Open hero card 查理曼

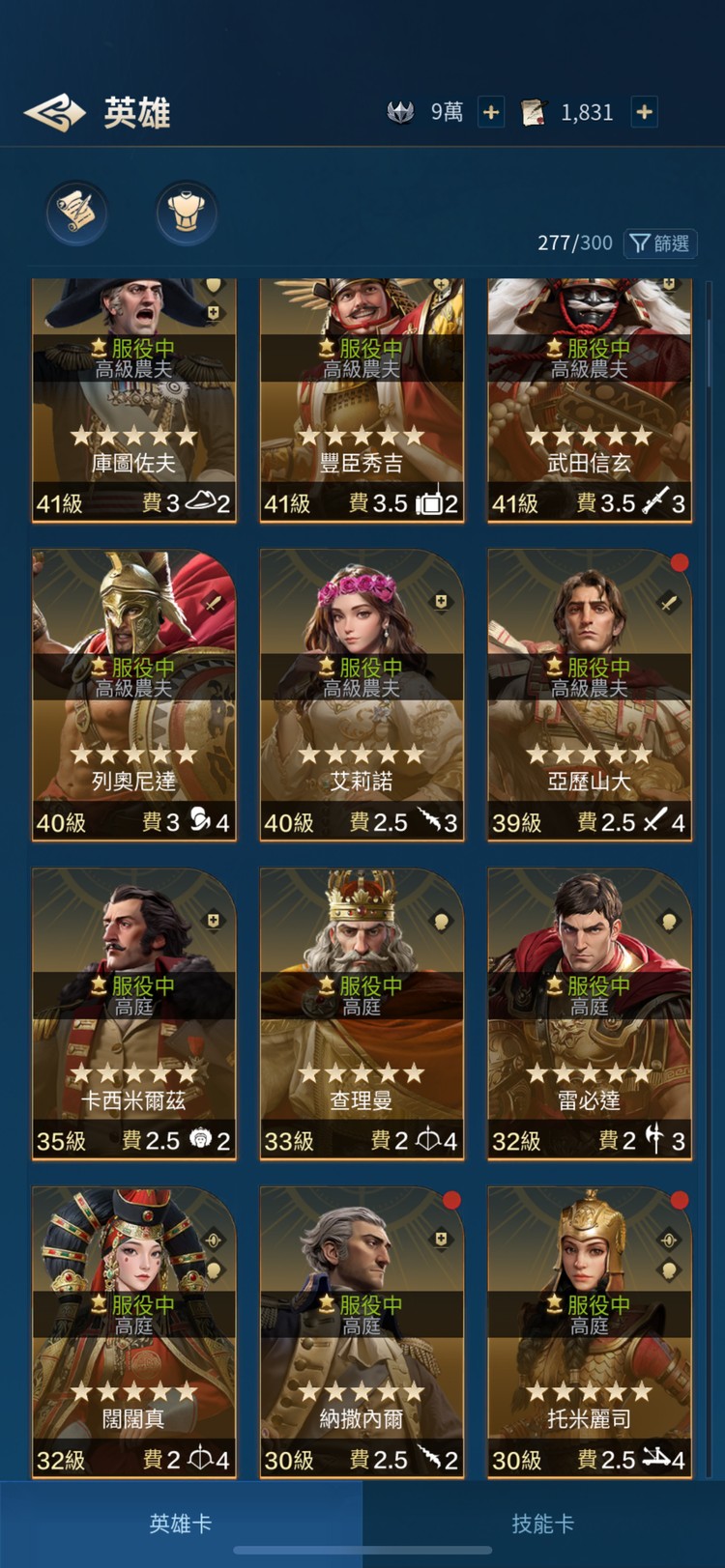(x=362, y=1014)
